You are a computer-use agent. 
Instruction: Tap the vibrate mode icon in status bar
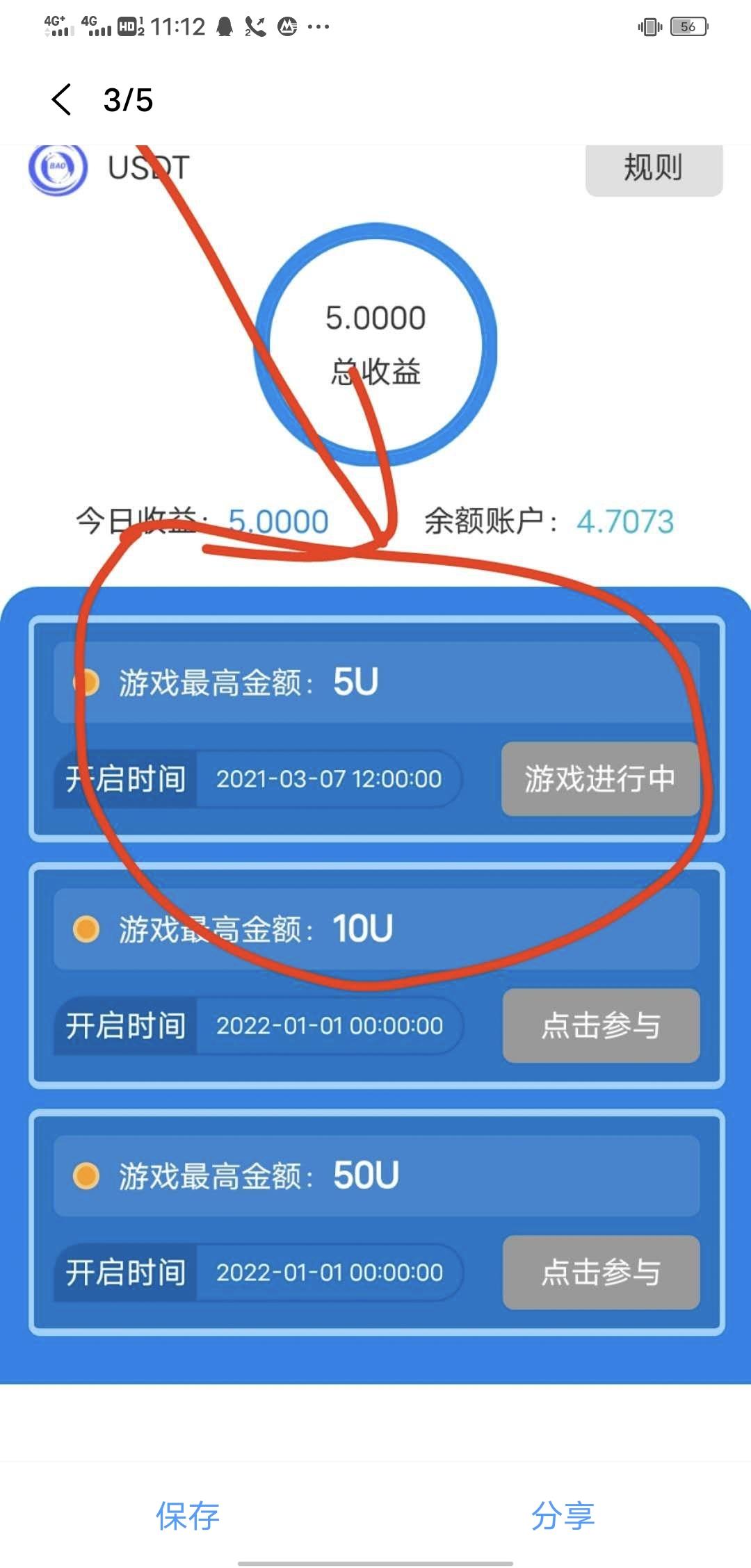649,25
